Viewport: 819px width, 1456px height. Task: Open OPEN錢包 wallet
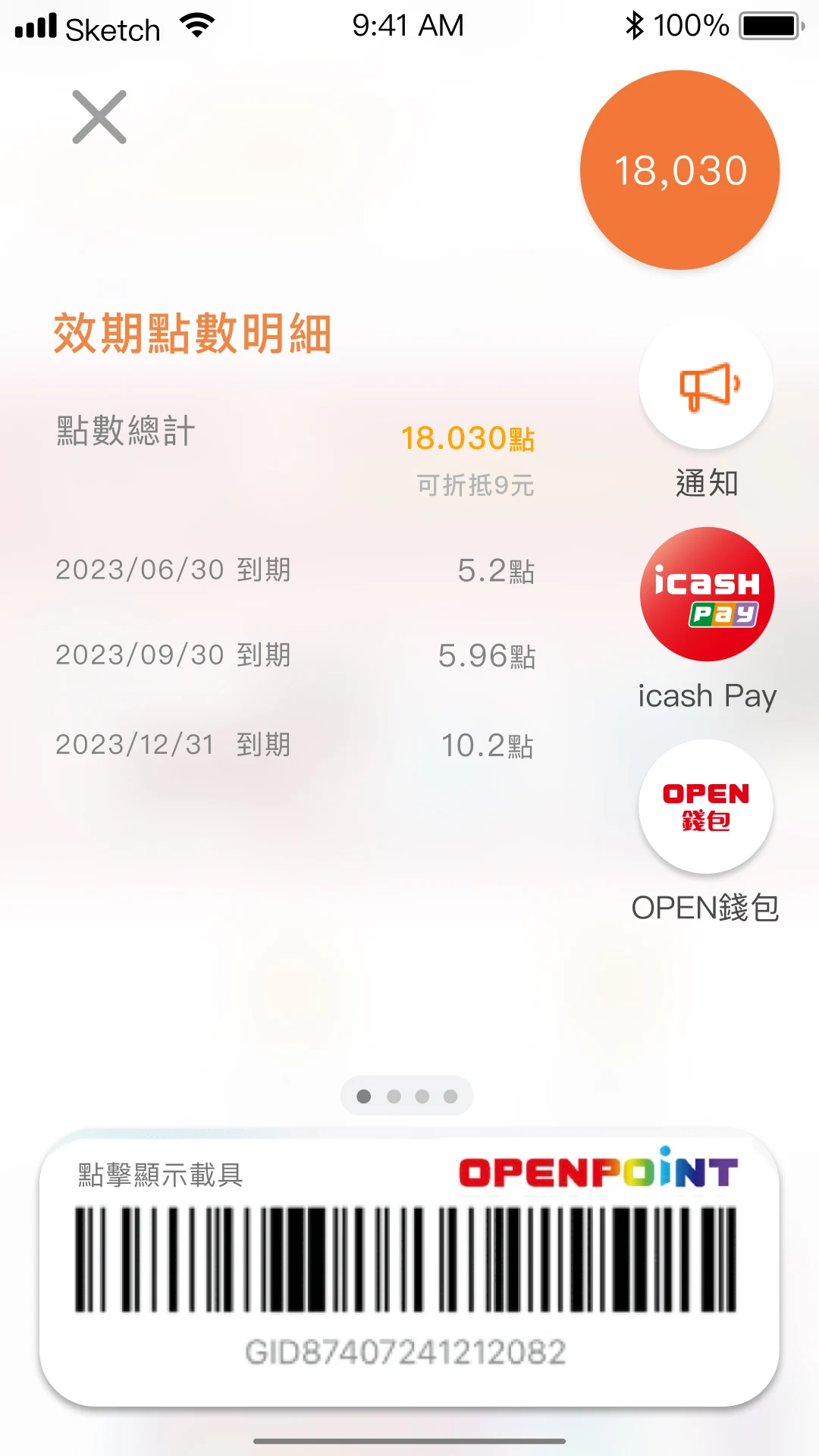(706, 806)
